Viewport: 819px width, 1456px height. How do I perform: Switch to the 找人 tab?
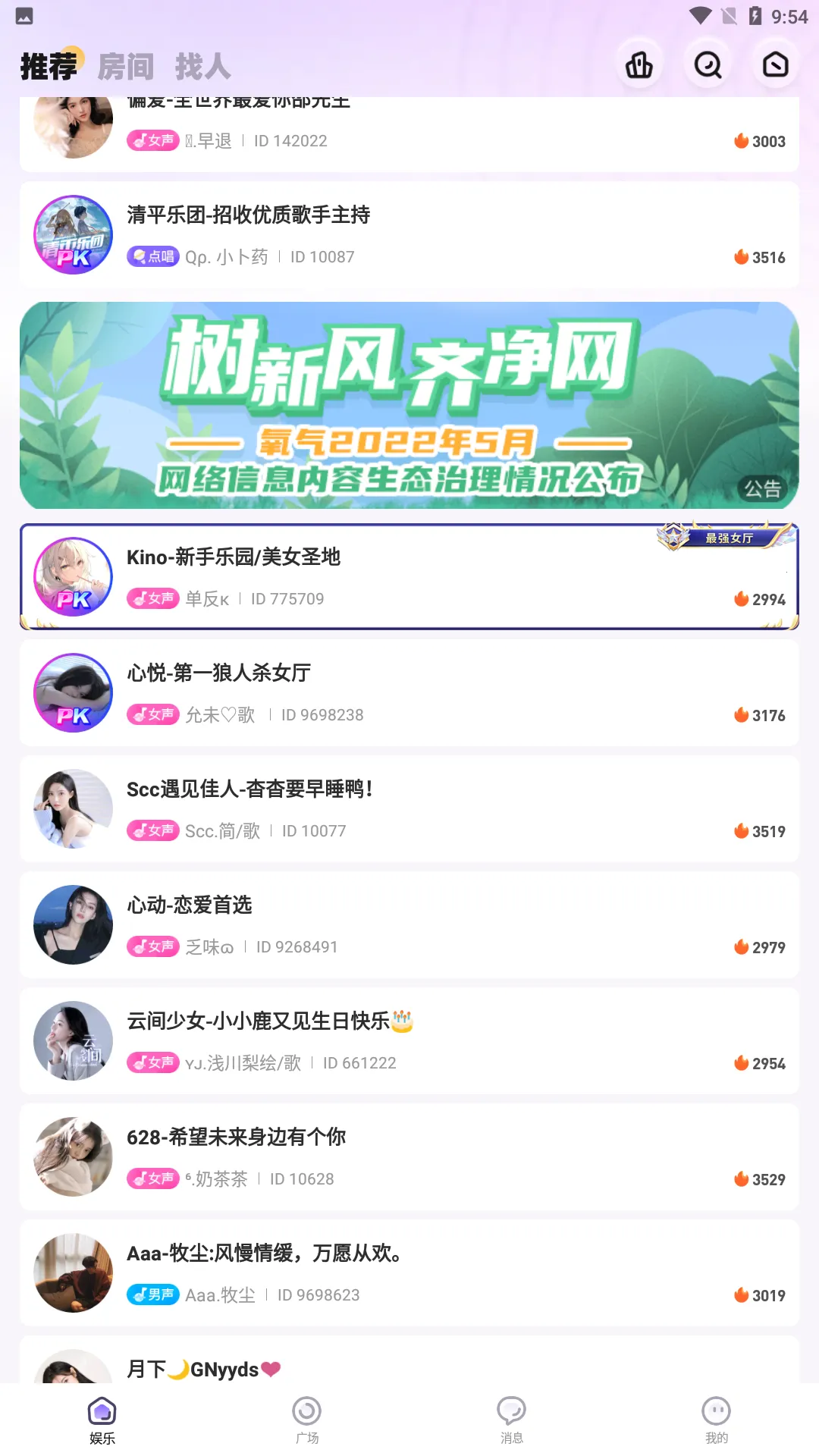pyautogui.click(x=202, y=67)
